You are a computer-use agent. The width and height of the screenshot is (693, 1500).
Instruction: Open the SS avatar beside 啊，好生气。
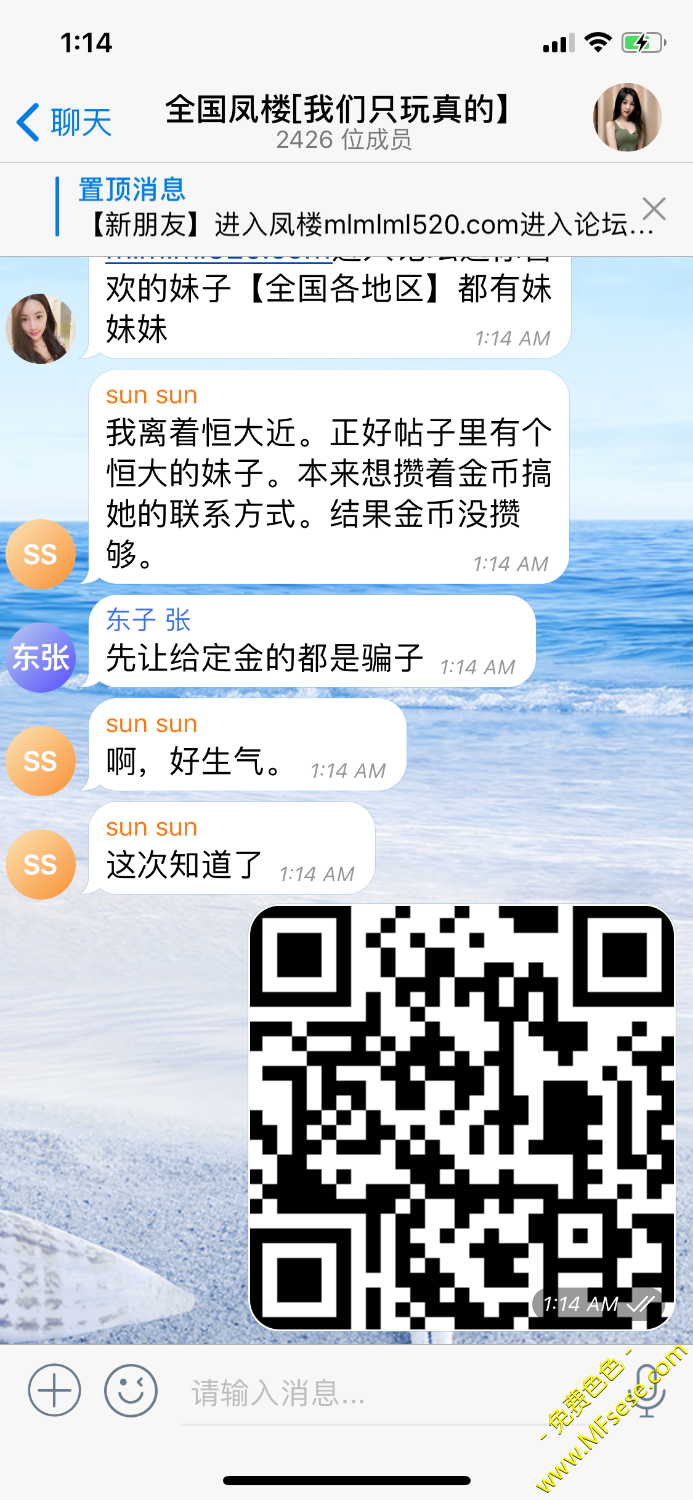(40, 761)
